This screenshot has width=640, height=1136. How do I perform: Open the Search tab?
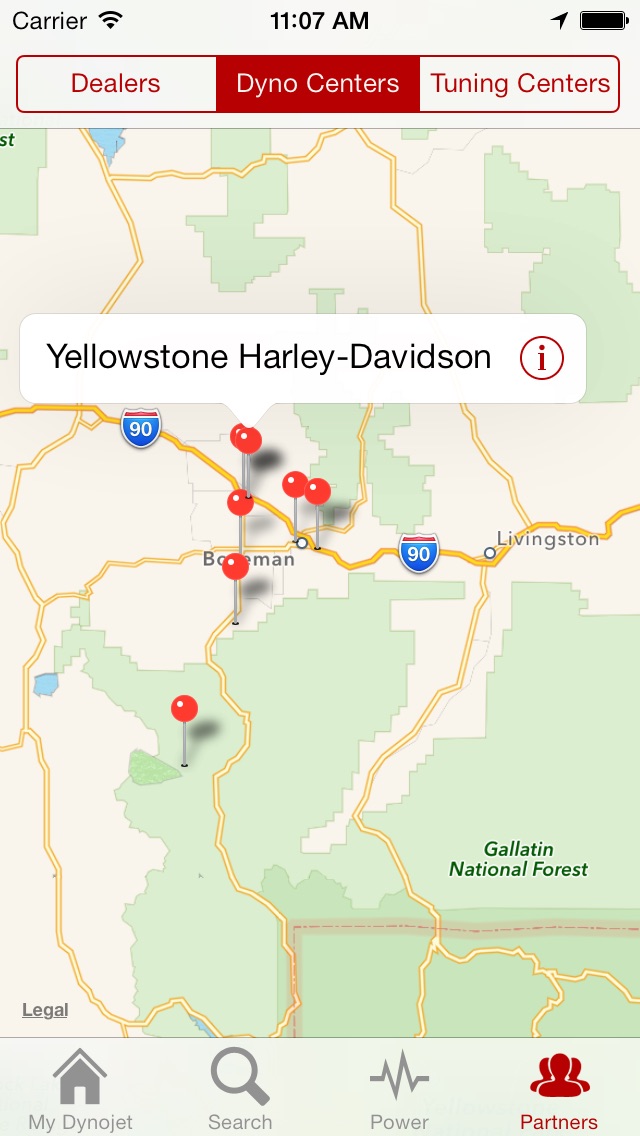[x=240, y=1089]
